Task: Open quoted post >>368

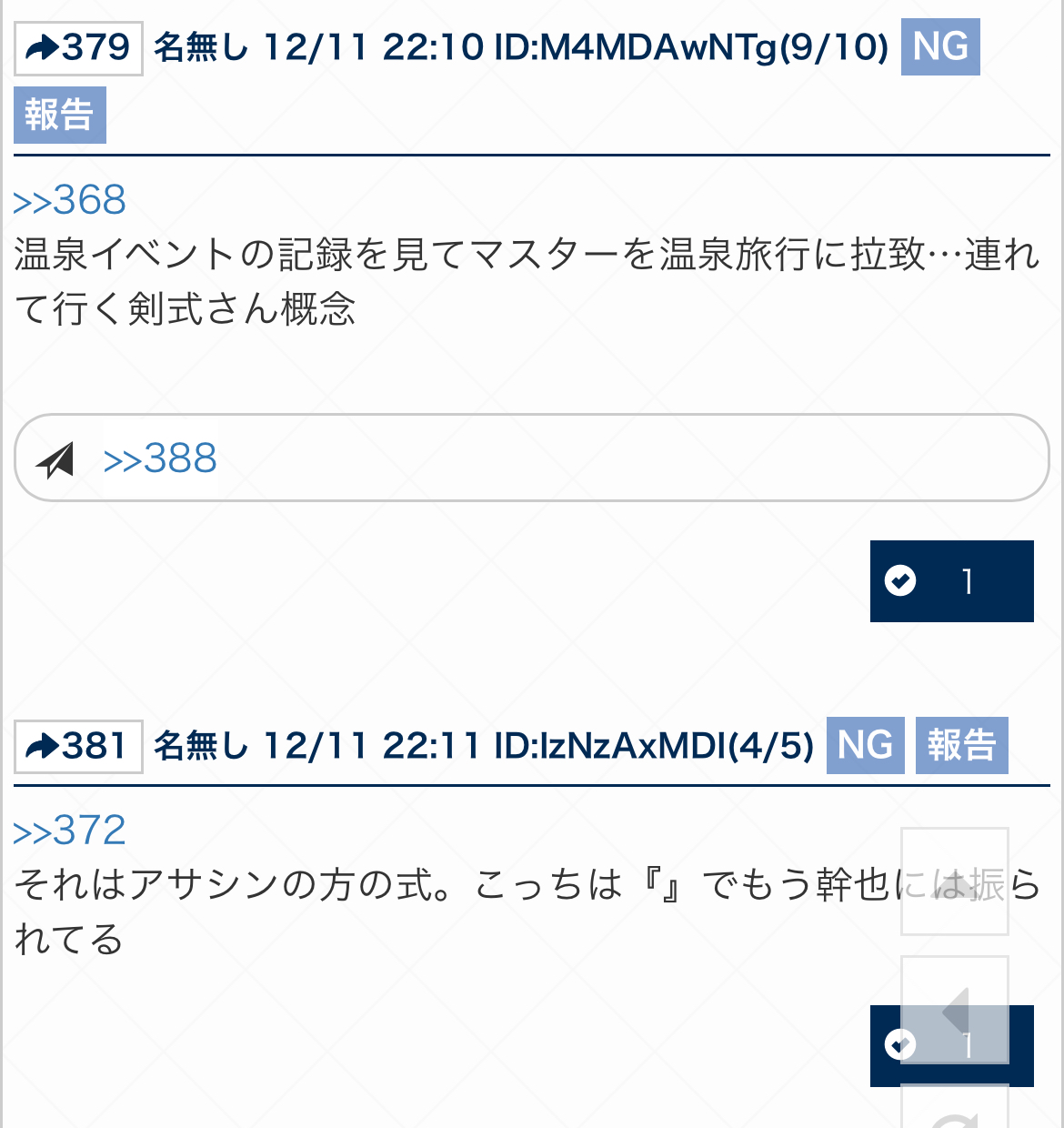Action: click(70, 200)
